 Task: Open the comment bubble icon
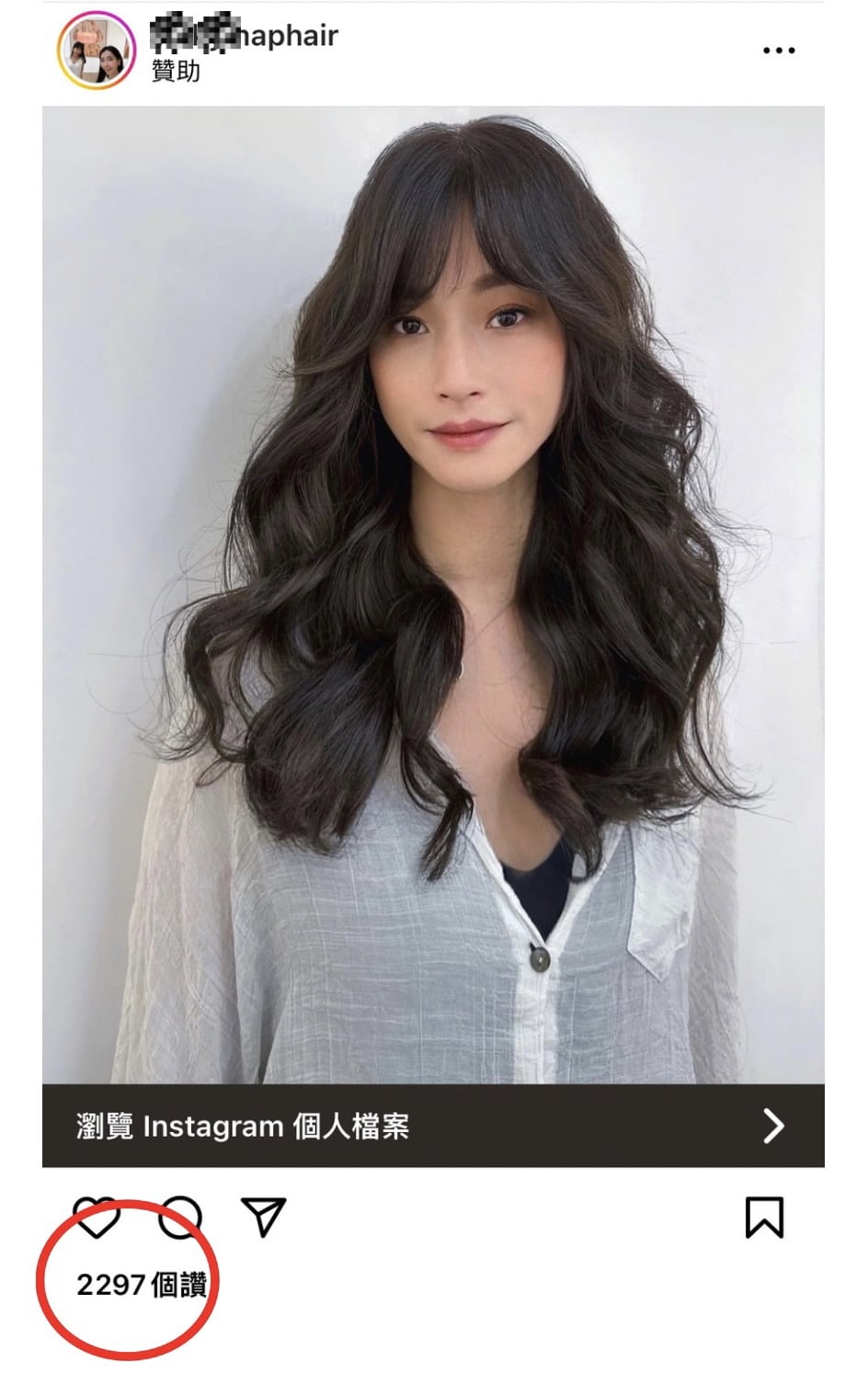pyautogui.click(x=180, y=1218)
